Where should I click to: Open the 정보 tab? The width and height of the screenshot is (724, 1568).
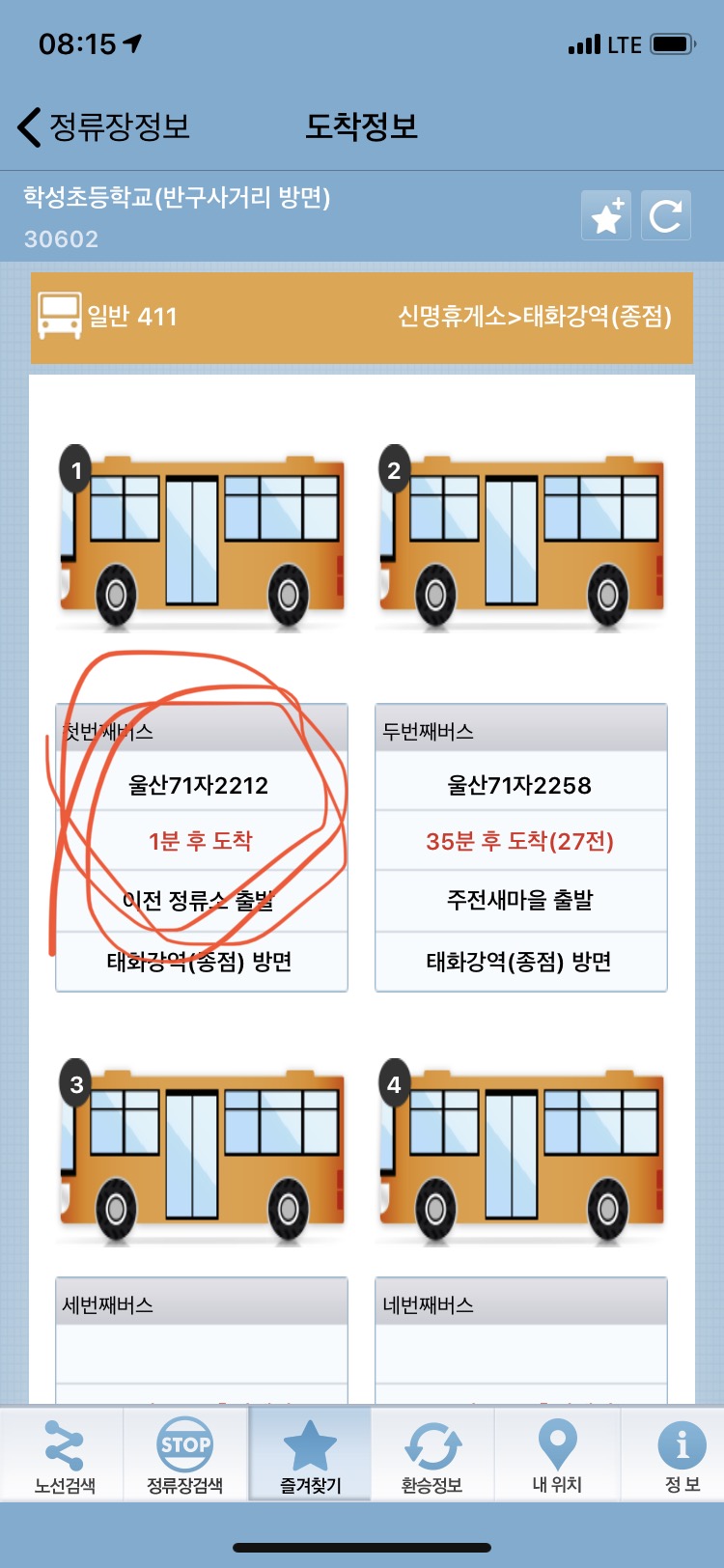[682, 1456]
